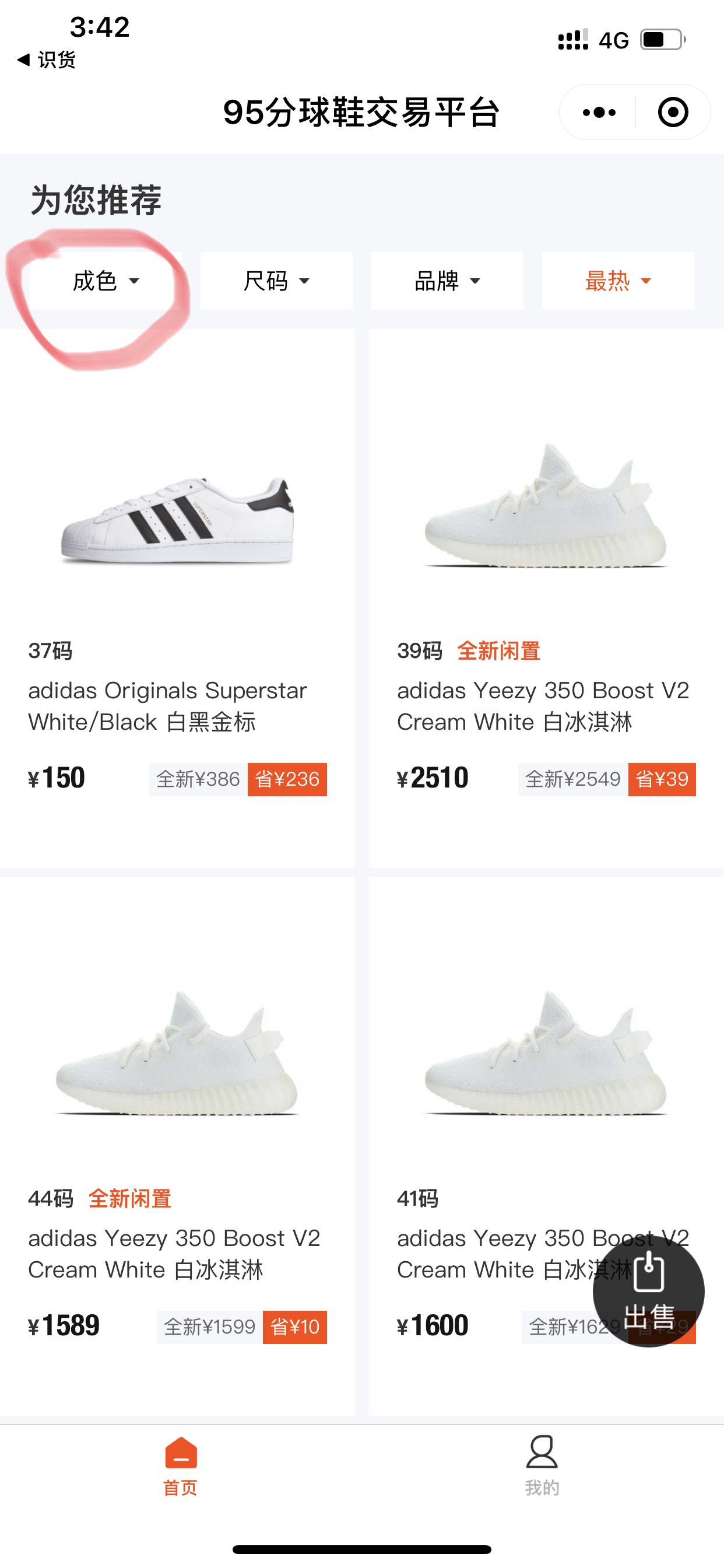Change the 最热 sort order
The image size is (724, 1568).
[x=617, y=281]
